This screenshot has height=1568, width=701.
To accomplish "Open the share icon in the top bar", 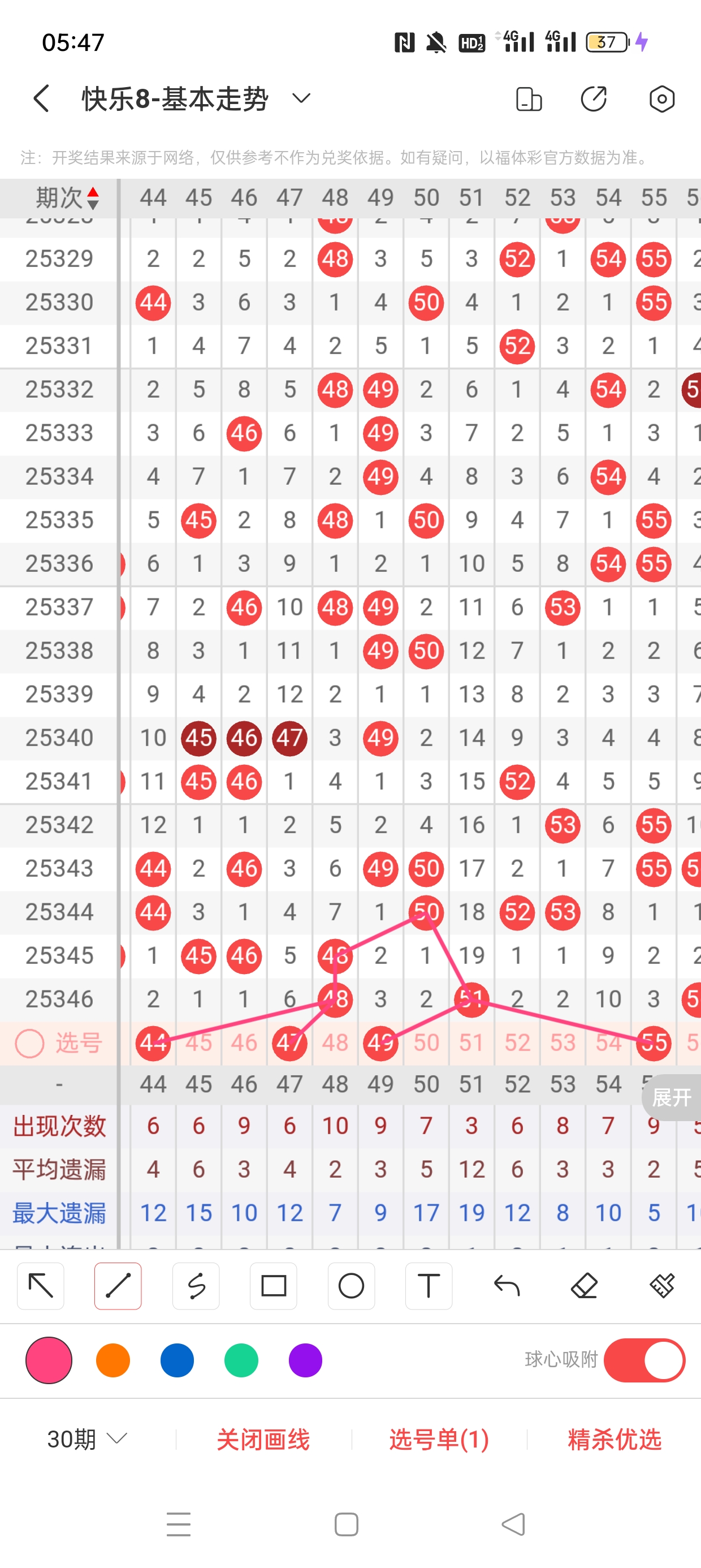I will pyautogui.click(x=594, y=98).
